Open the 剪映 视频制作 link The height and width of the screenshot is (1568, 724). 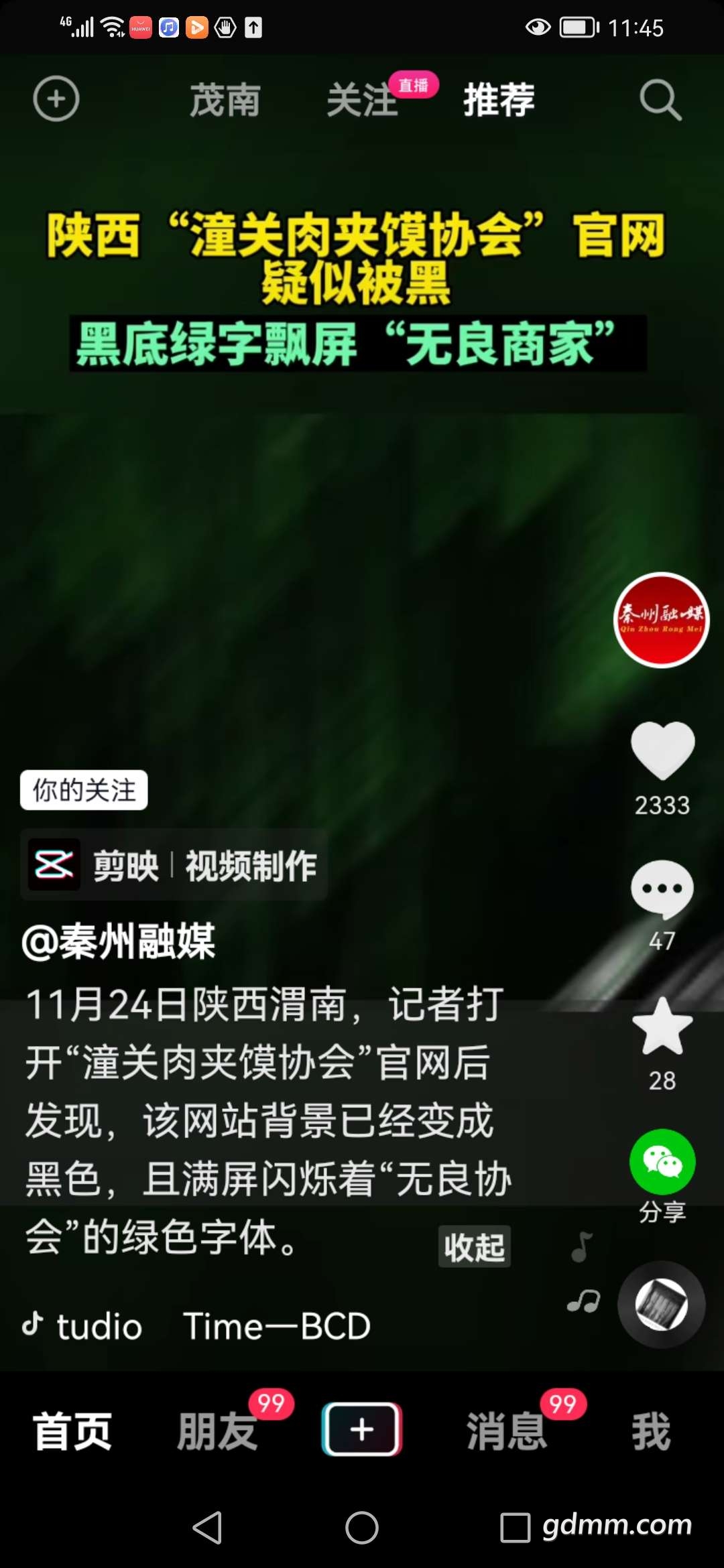174,866
